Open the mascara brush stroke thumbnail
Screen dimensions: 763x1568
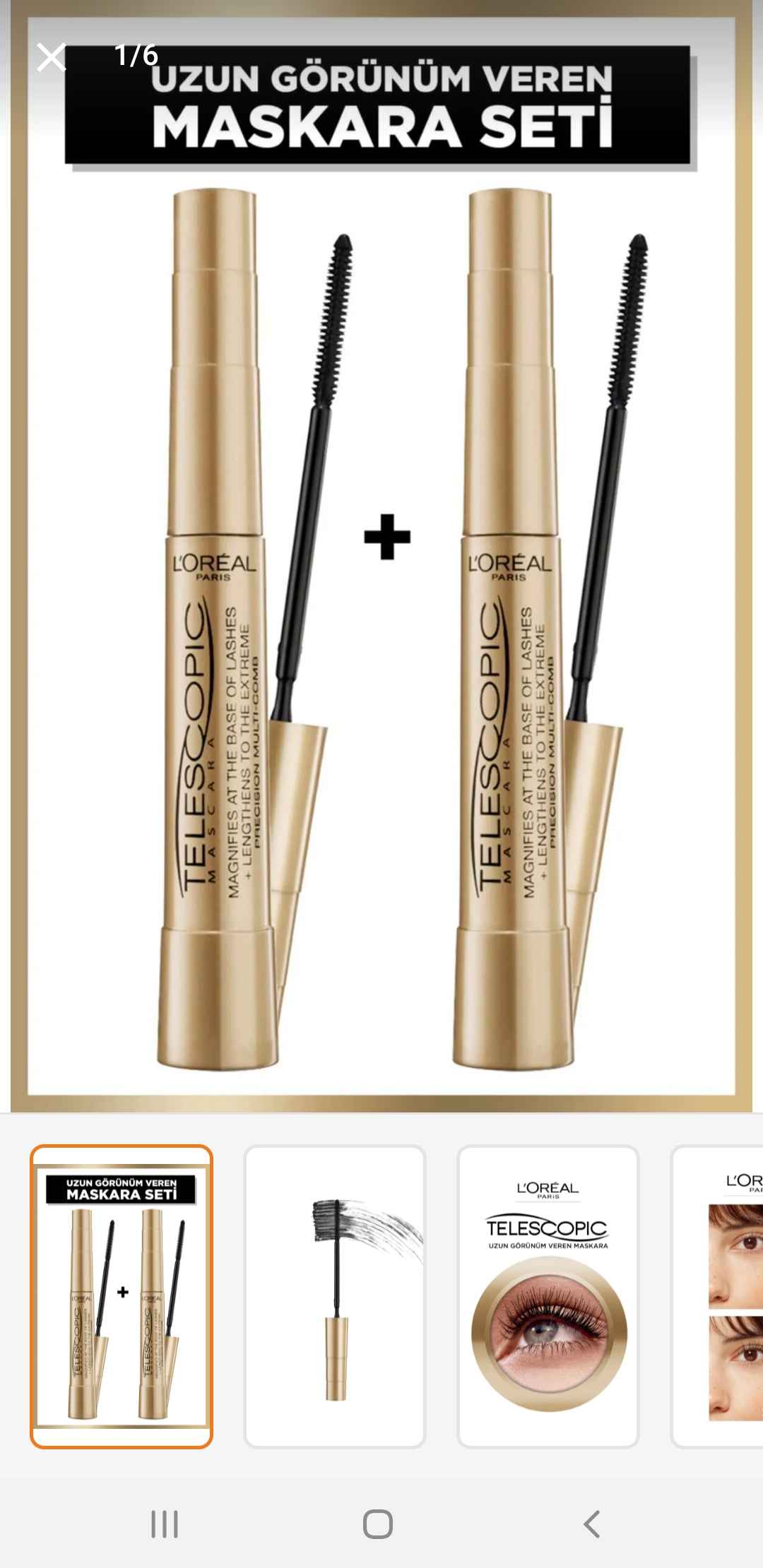(x=335, y=1296)
